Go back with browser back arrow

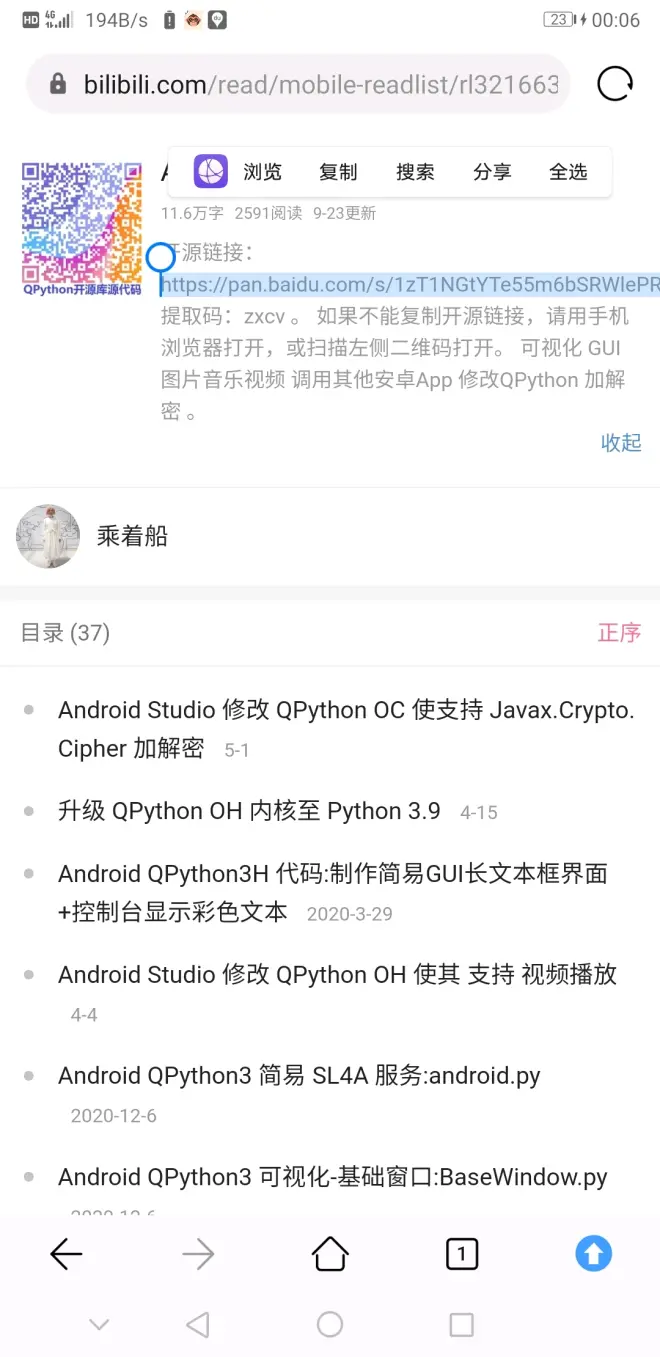[66, 1253]
